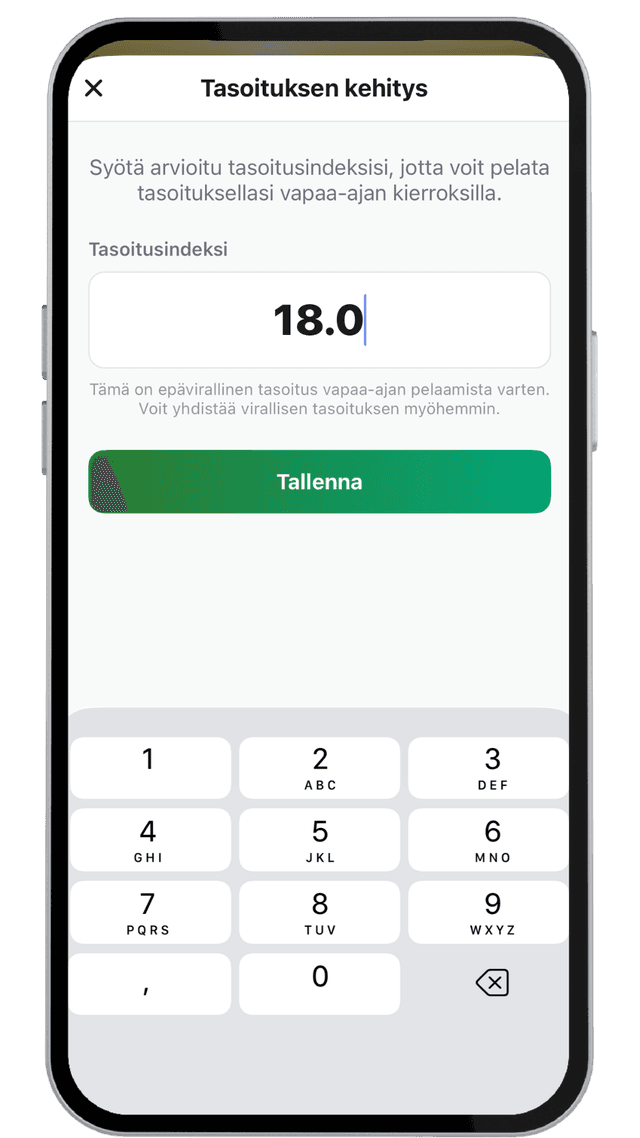640x1138 pixels.
Task: Delete last digit with backspace key
Action: click(x=492, y=983)
